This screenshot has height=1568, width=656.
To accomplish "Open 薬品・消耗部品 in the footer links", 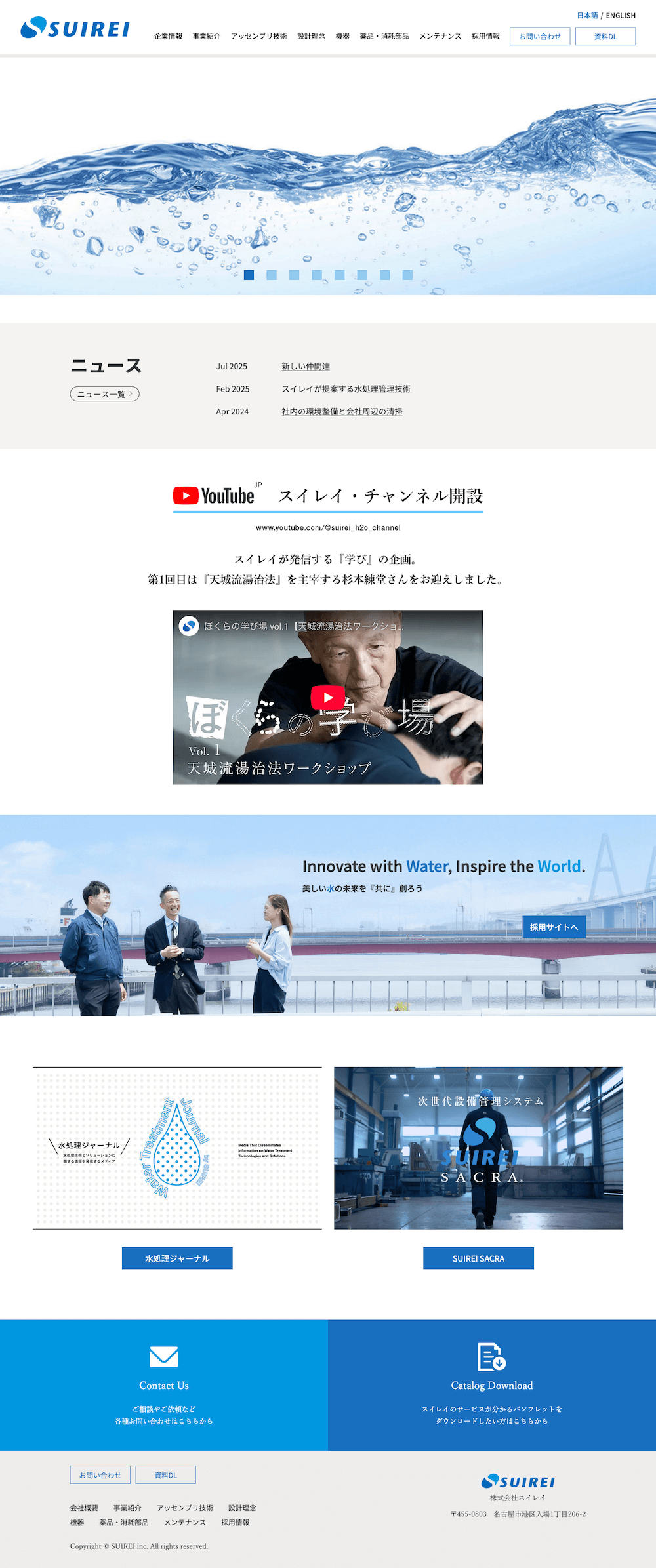I will [124, 1523].
